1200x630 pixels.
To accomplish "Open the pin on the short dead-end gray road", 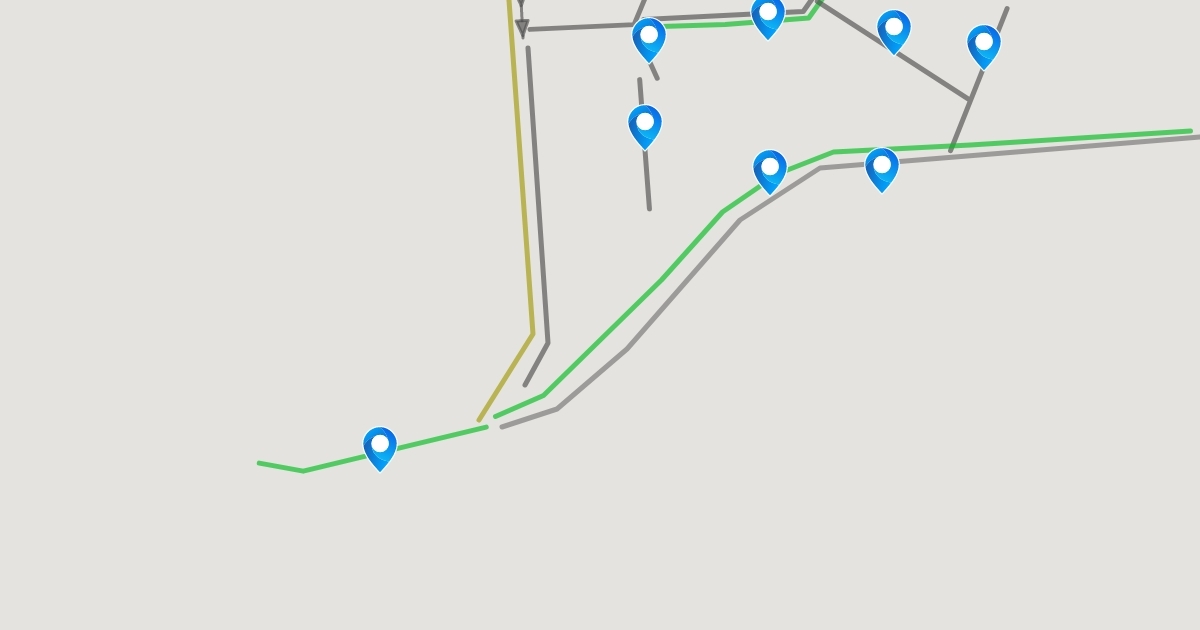I will [645, 126].
